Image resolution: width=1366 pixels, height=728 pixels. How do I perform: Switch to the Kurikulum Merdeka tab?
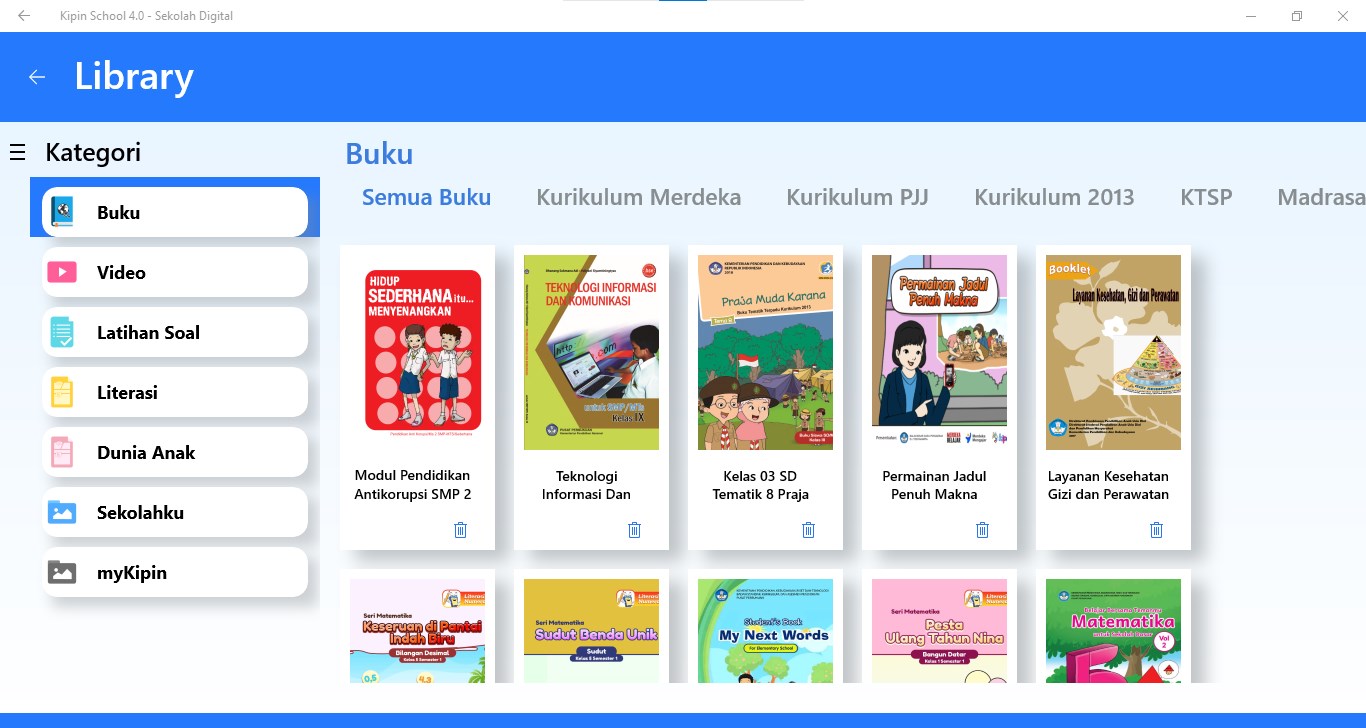tap(638, 197)
